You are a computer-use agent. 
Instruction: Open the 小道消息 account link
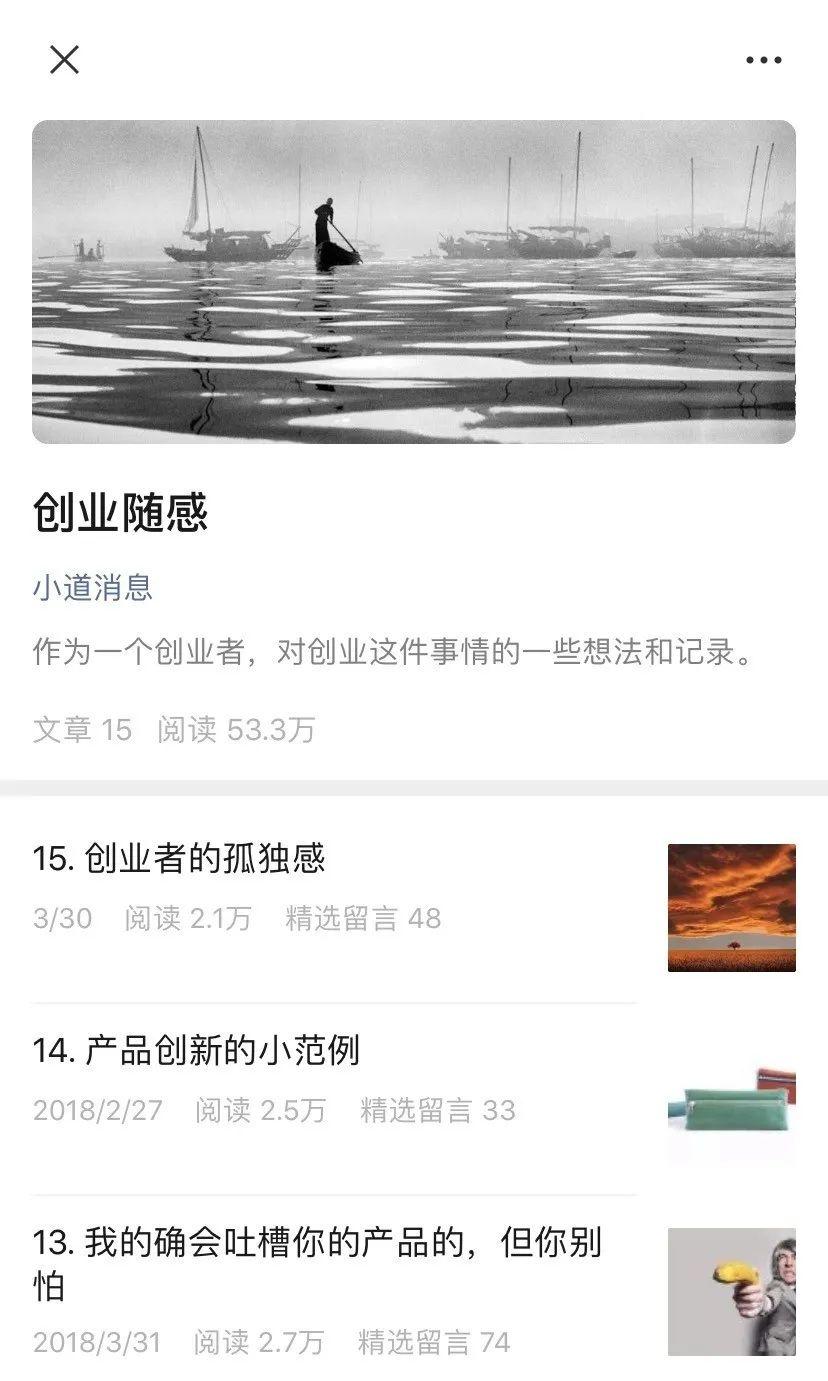[88, 589]
